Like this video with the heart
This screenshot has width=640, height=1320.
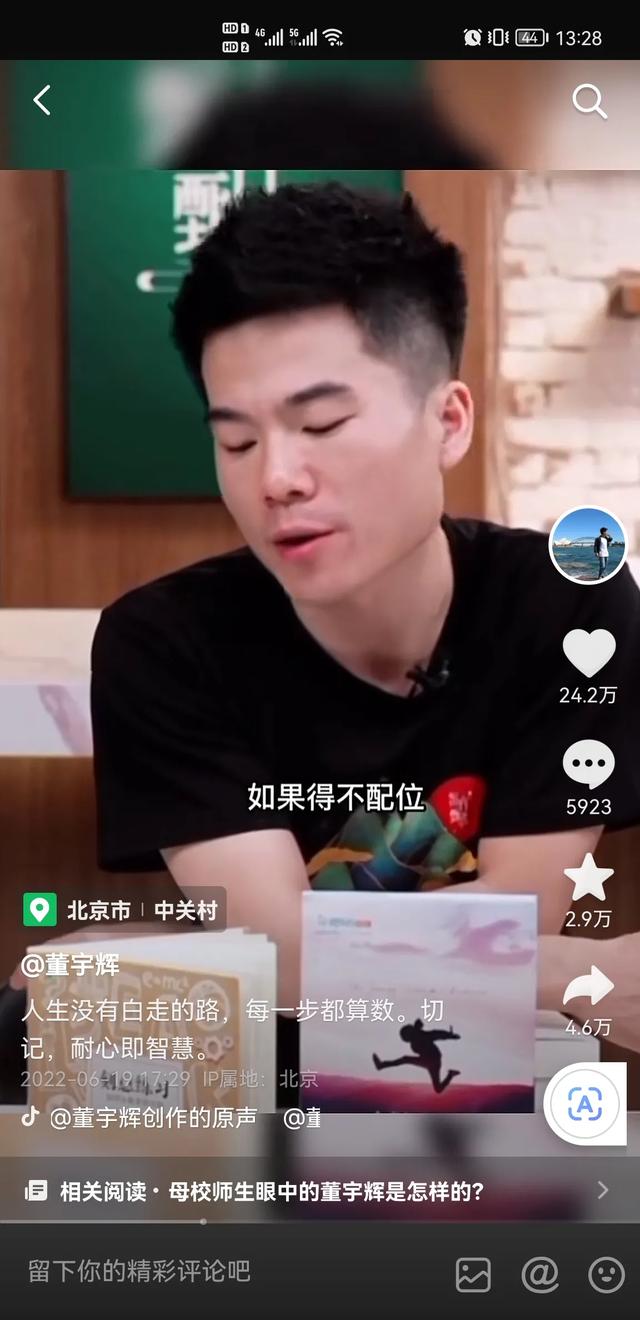[x=588, y=654]
